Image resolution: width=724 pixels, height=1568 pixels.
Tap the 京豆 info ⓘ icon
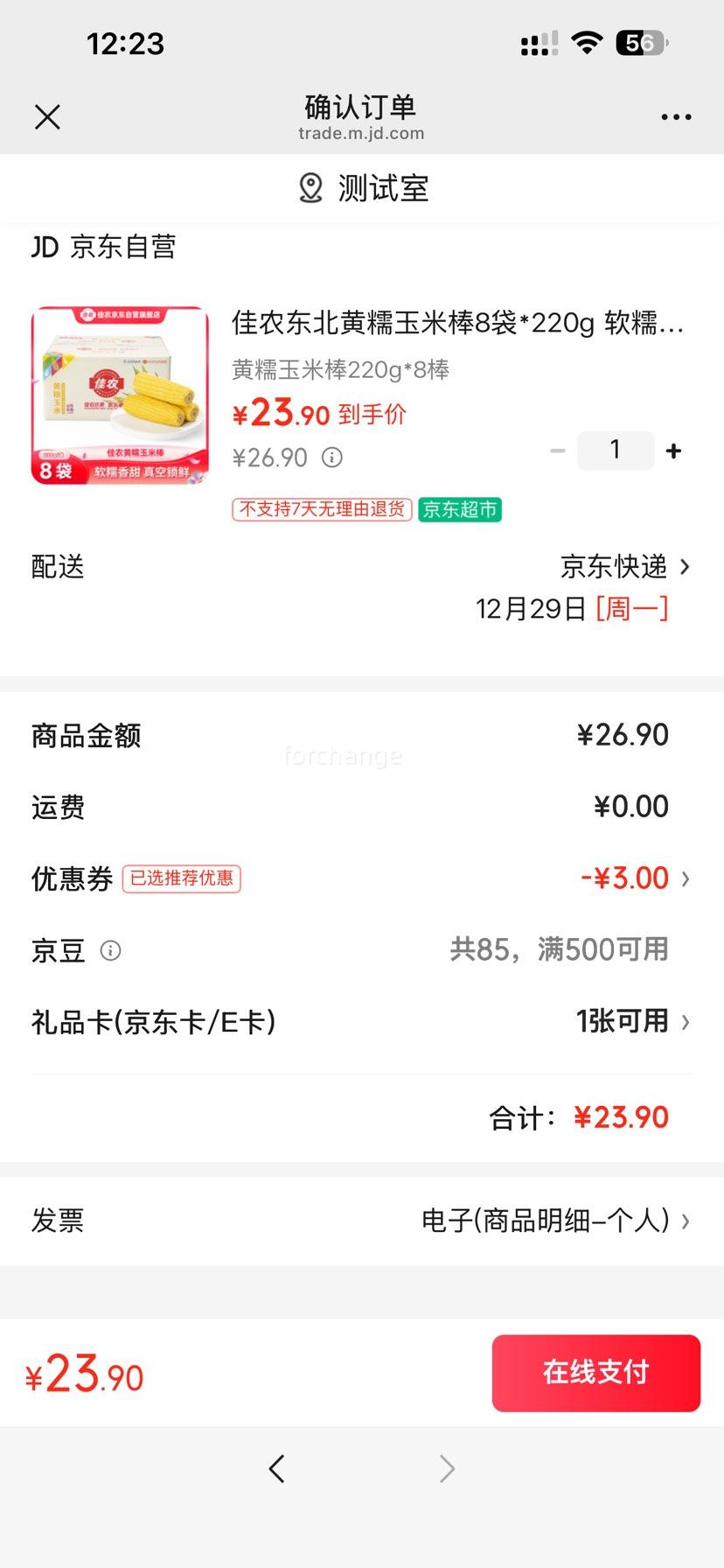(x=111, y=951)
